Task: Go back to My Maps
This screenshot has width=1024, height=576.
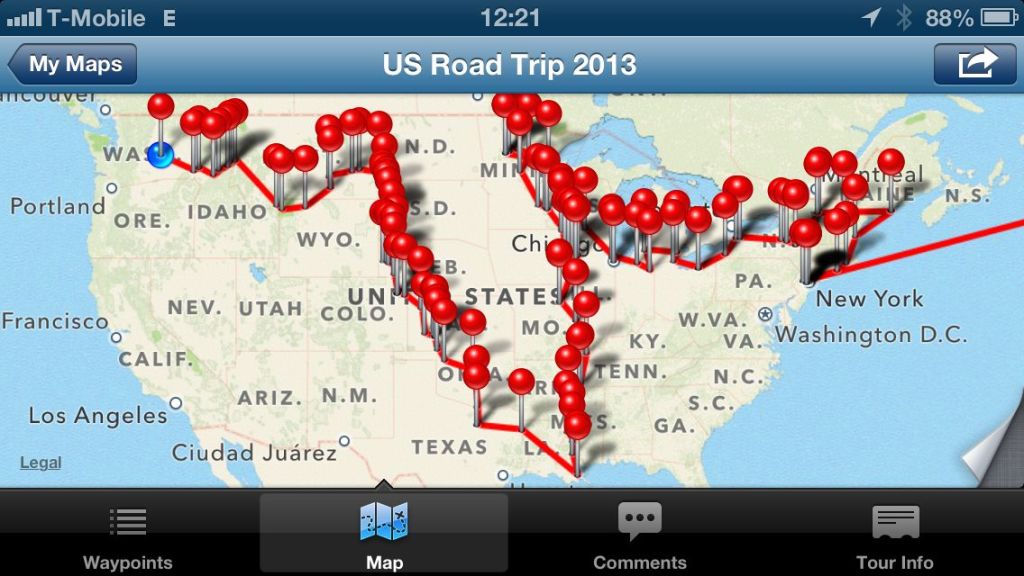Action: (x=72, y=65)
